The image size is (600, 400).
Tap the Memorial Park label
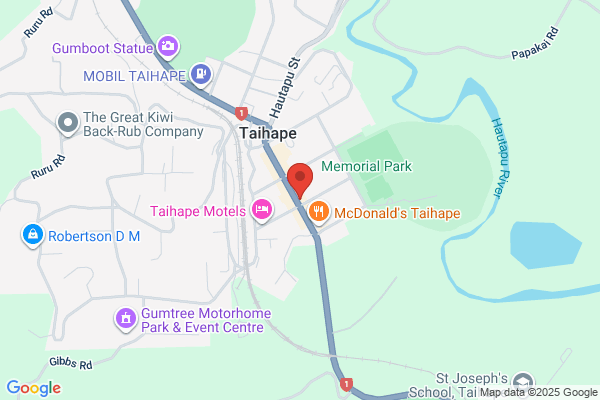pyautogui.click(x=367, y=166)
